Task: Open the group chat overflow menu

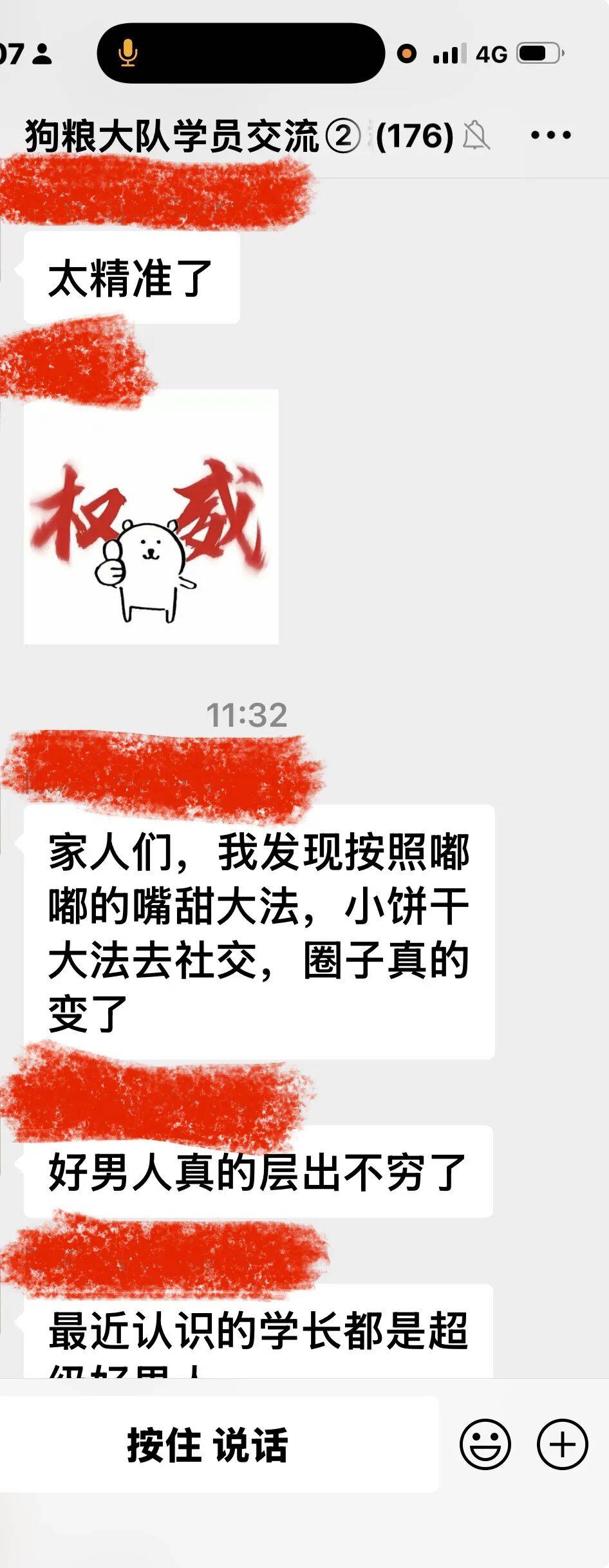Action: click(x=550, y=135)
